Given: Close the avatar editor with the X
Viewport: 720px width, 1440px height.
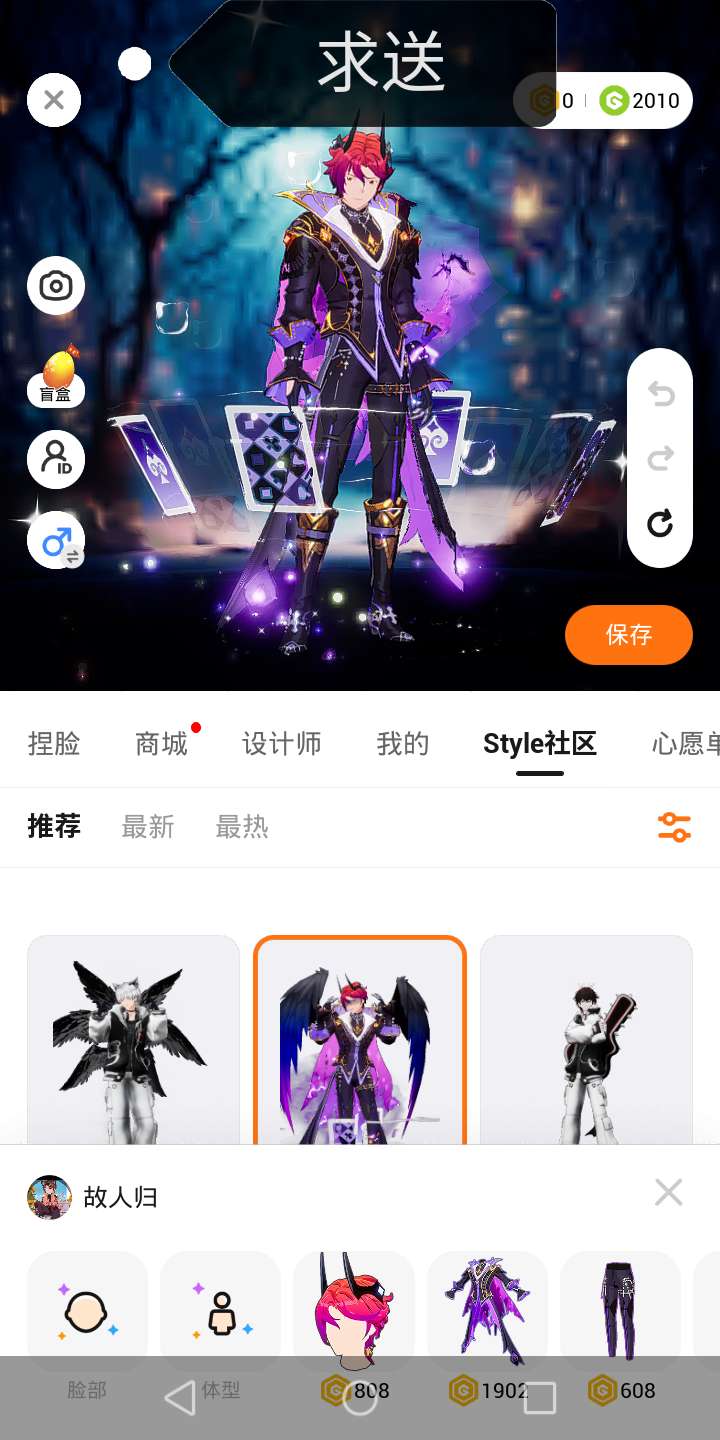Looking at the screenshot, I should tap(54, 100).
